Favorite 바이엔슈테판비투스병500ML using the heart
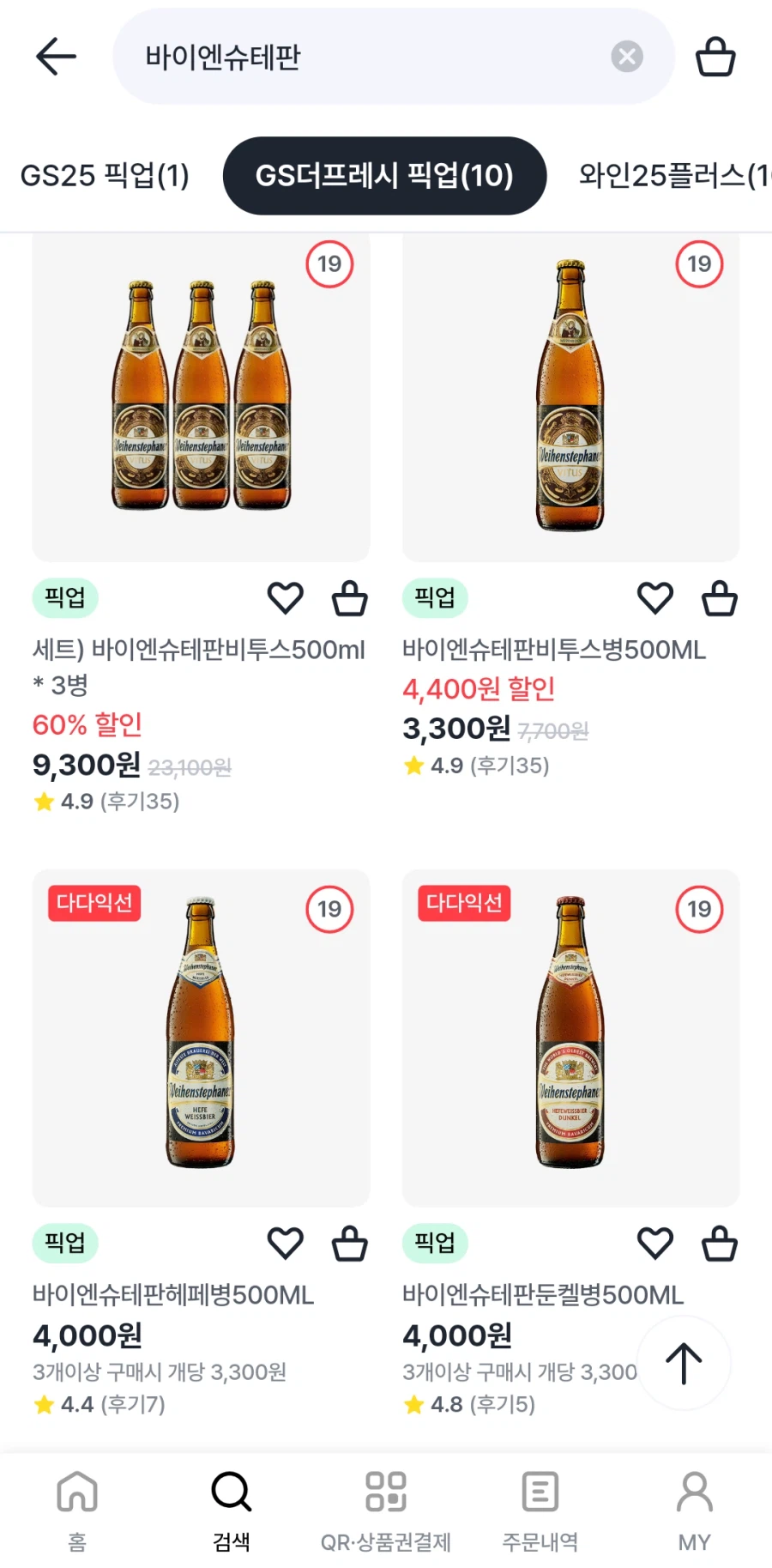Image resolution: width=772 pixels, height=1568 pixels. (654, 598)
